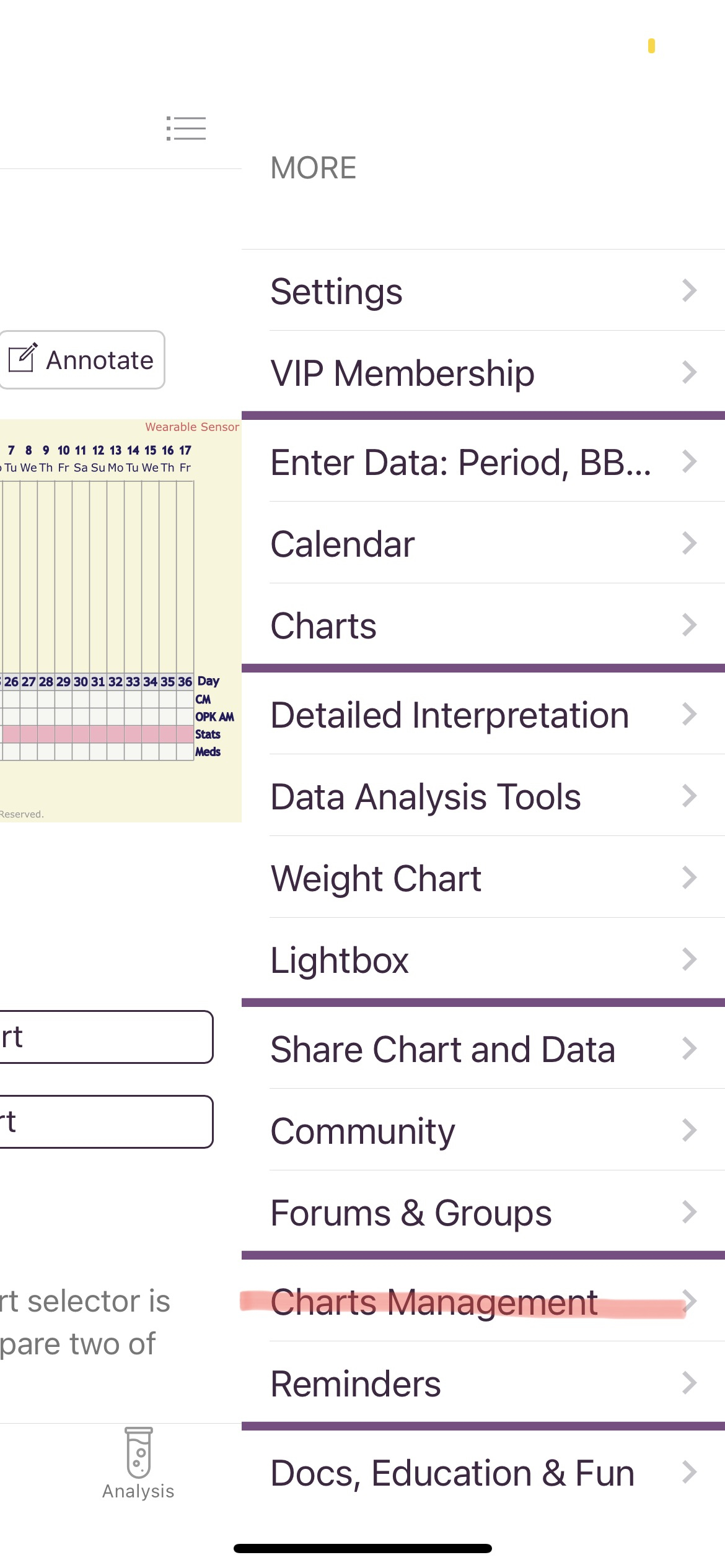Open VIP Membership
The height and width of the screenshot is (1568, 725).
tap(483, 373)
